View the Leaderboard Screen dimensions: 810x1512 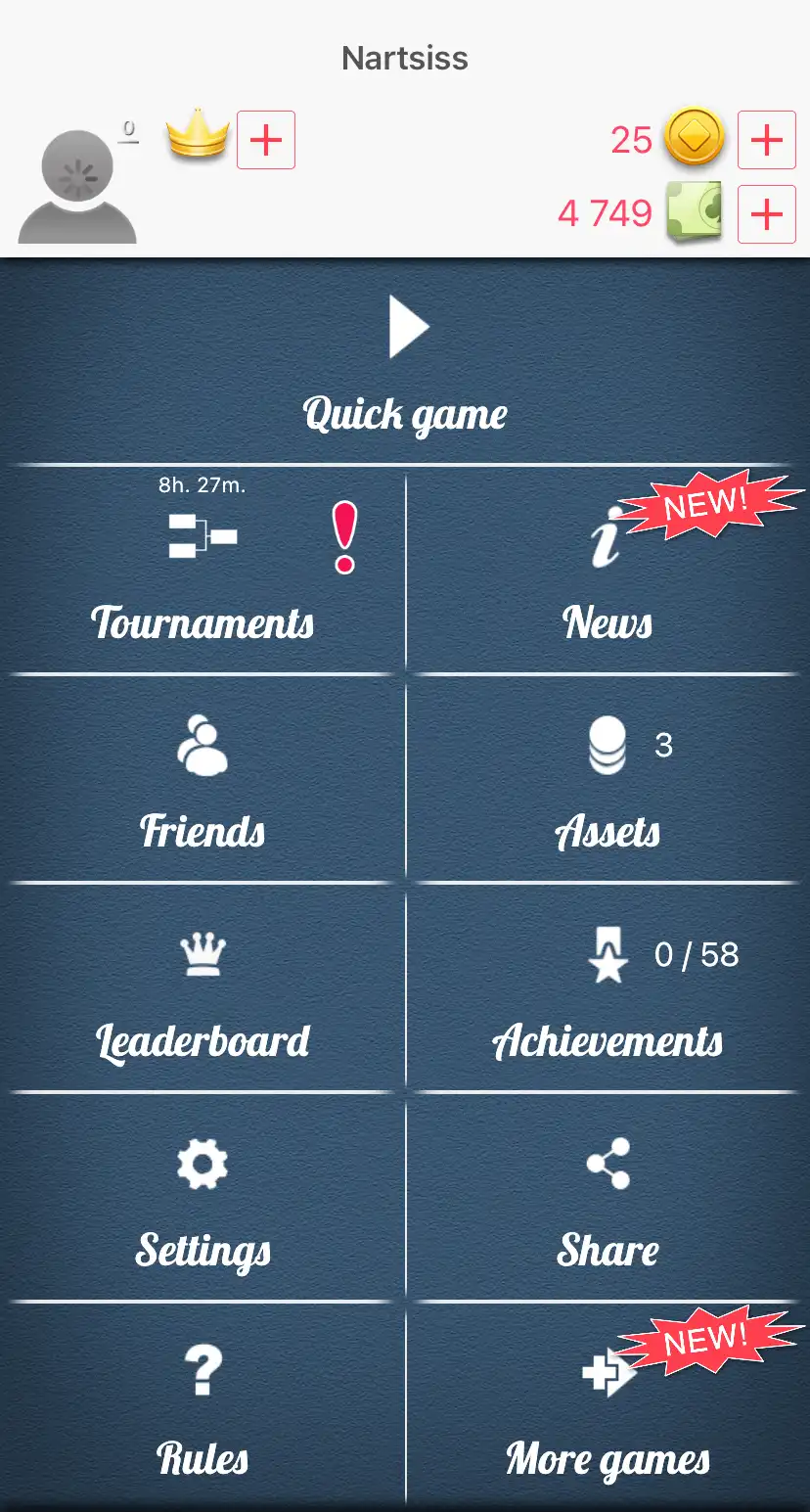click(x=202, y=988)
